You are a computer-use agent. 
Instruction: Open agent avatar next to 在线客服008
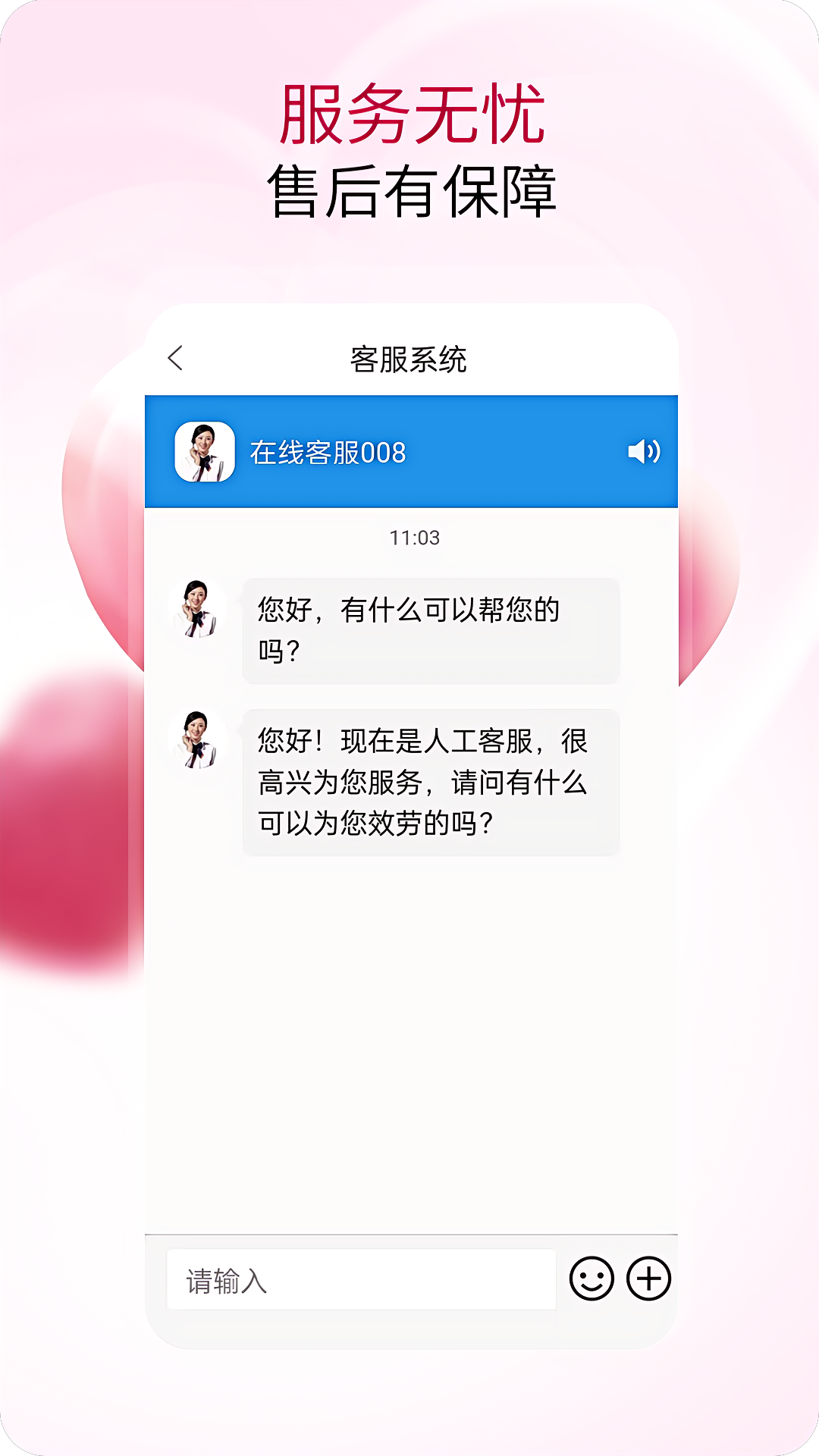coord(202,450)
